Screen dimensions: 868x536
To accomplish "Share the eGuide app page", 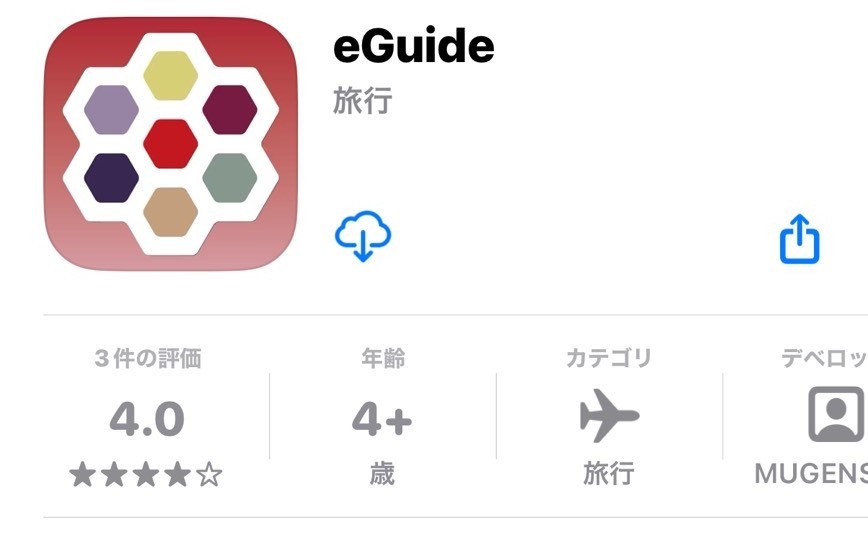I will tap(799, 240).
